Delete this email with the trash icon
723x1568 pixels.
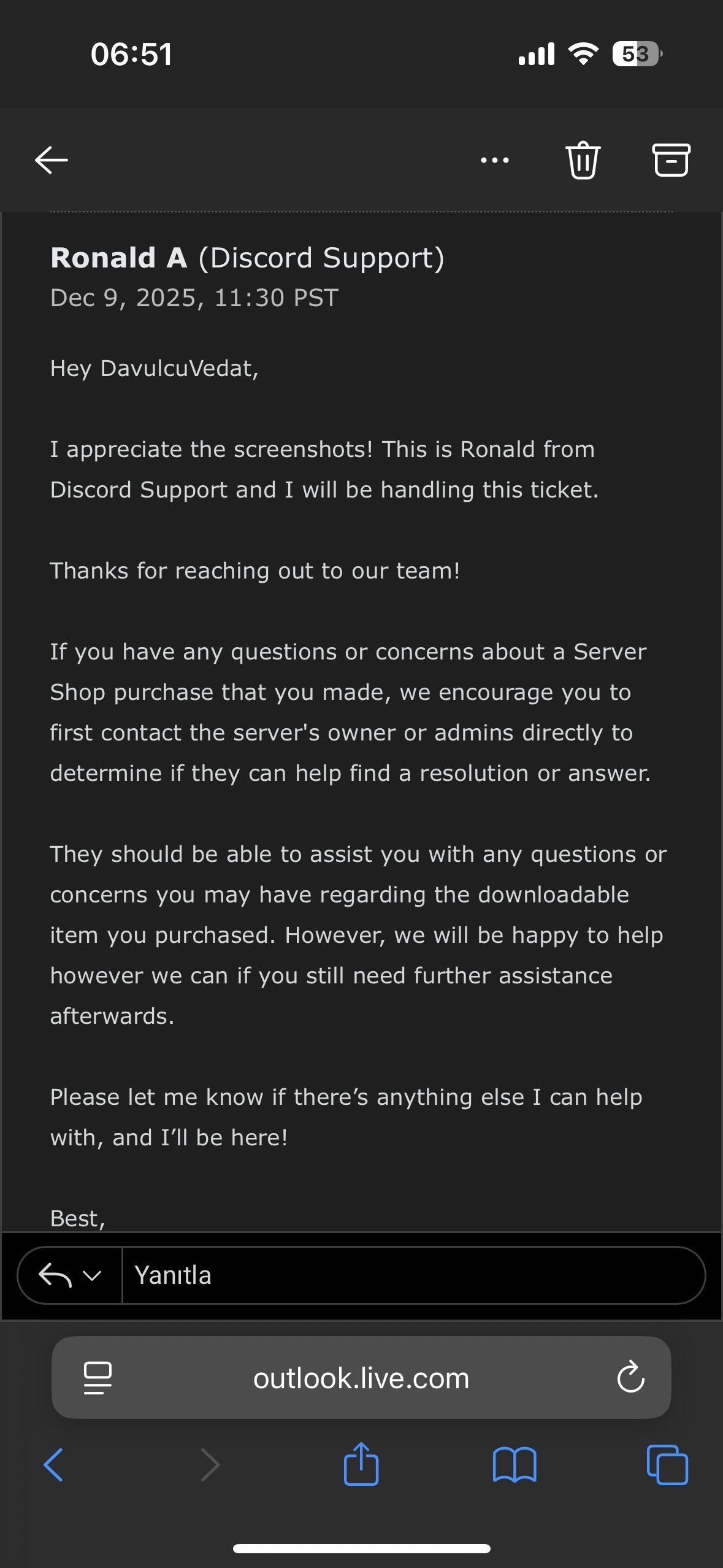coord(582,160)
